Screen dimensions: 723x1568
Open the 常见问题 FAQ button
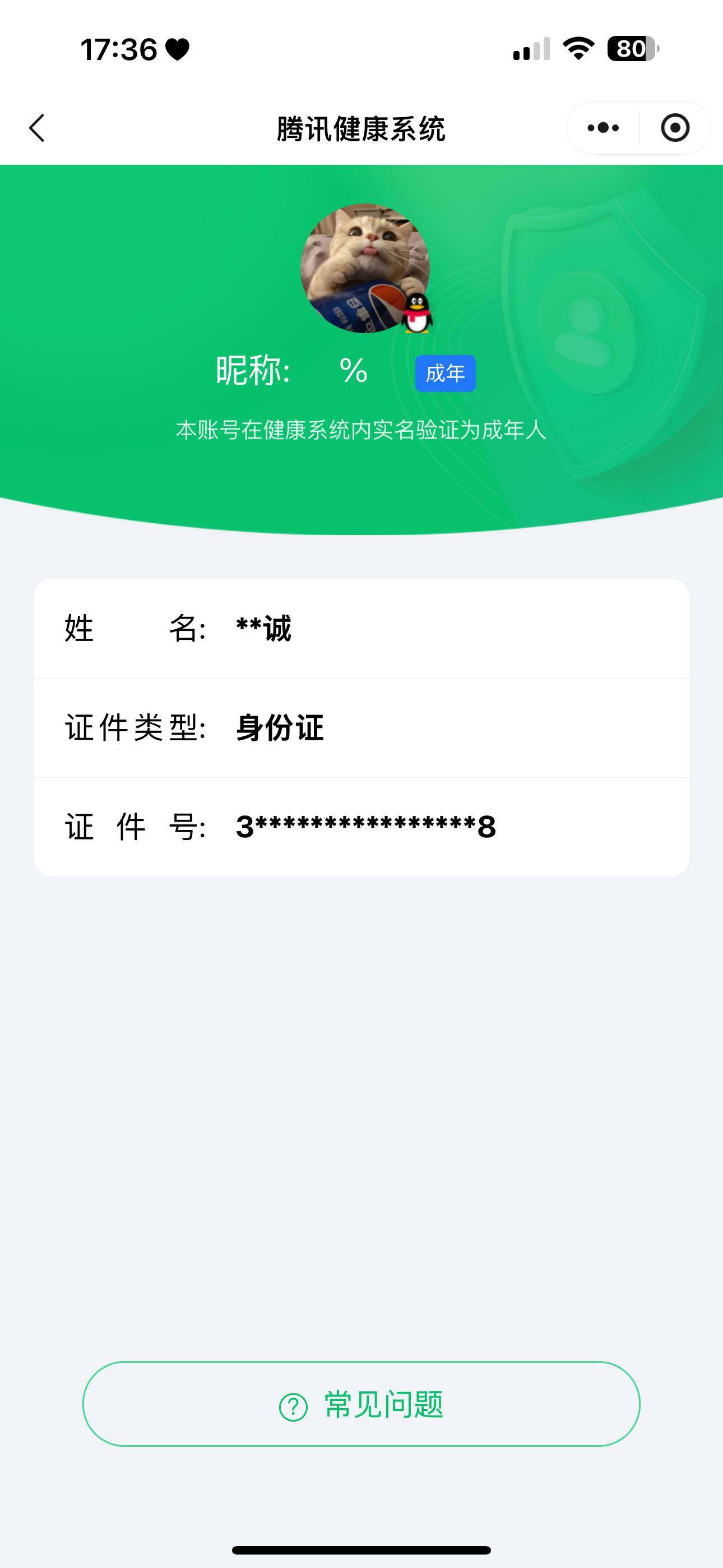(361, 1404)
